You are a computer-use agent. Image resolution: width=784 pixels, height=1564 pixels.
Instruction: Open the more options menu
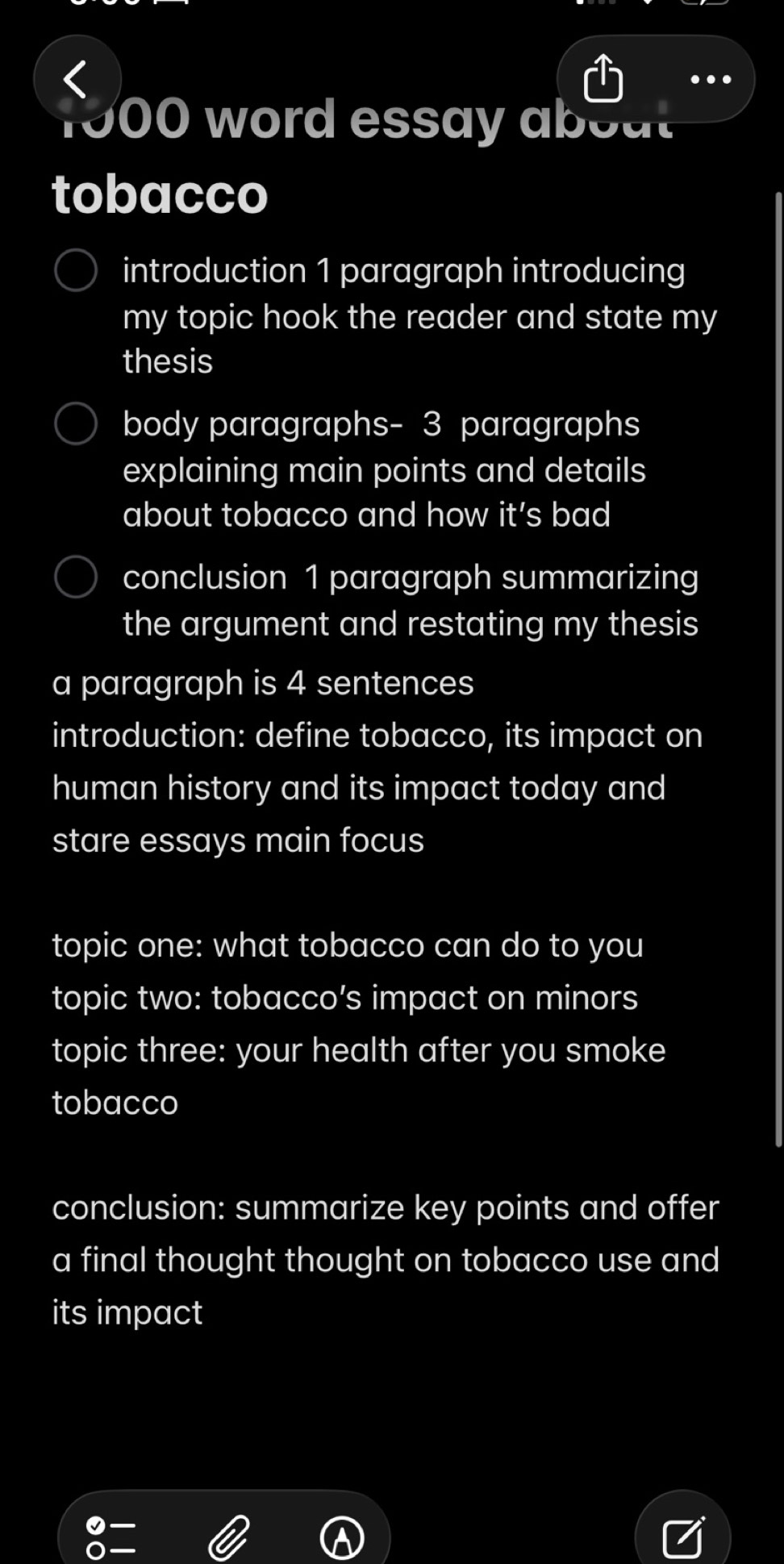click(711, 79)
